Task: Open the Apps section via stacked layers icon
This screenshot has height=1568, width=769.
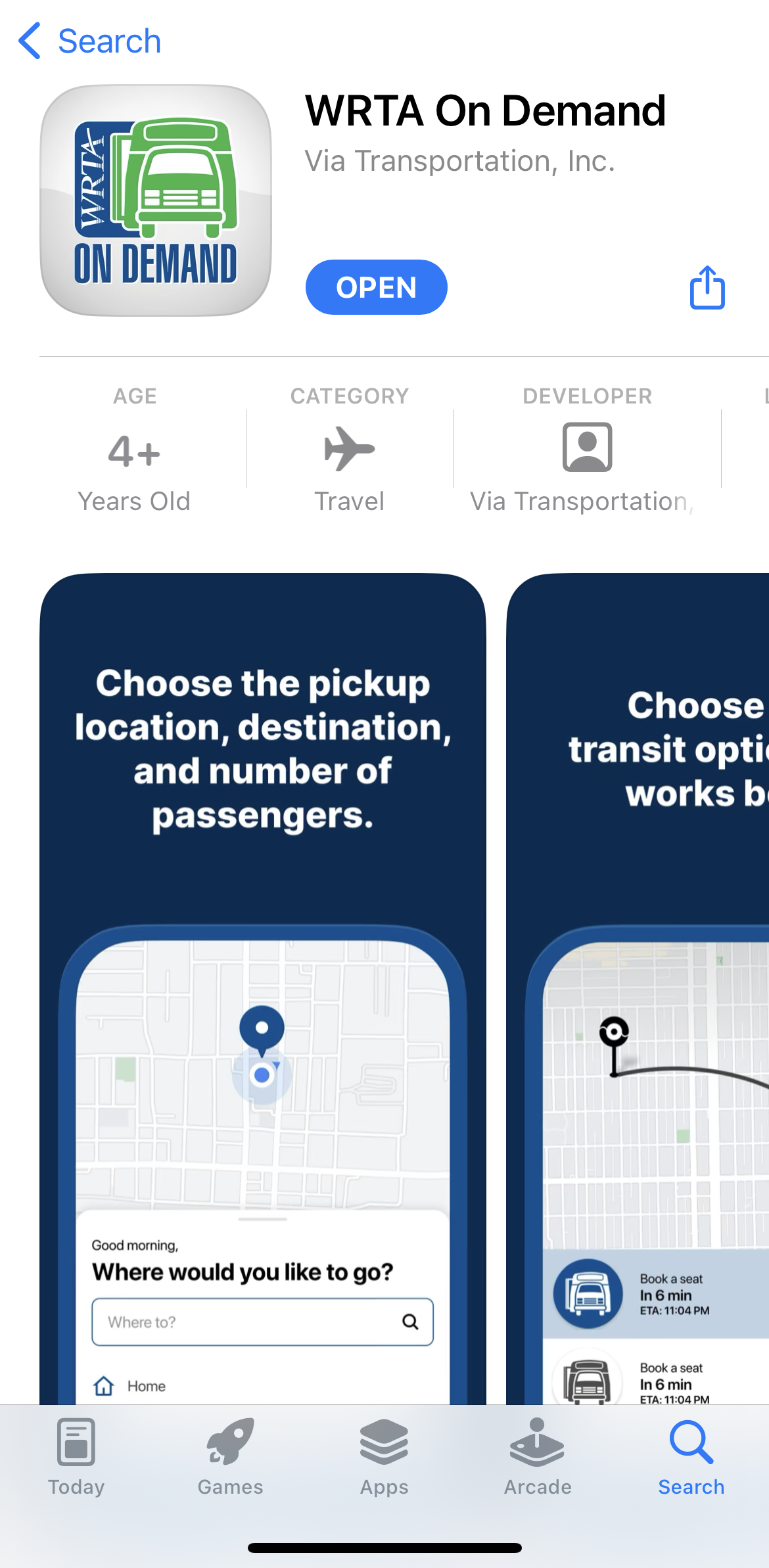Action: click(x=384, y=1443)
